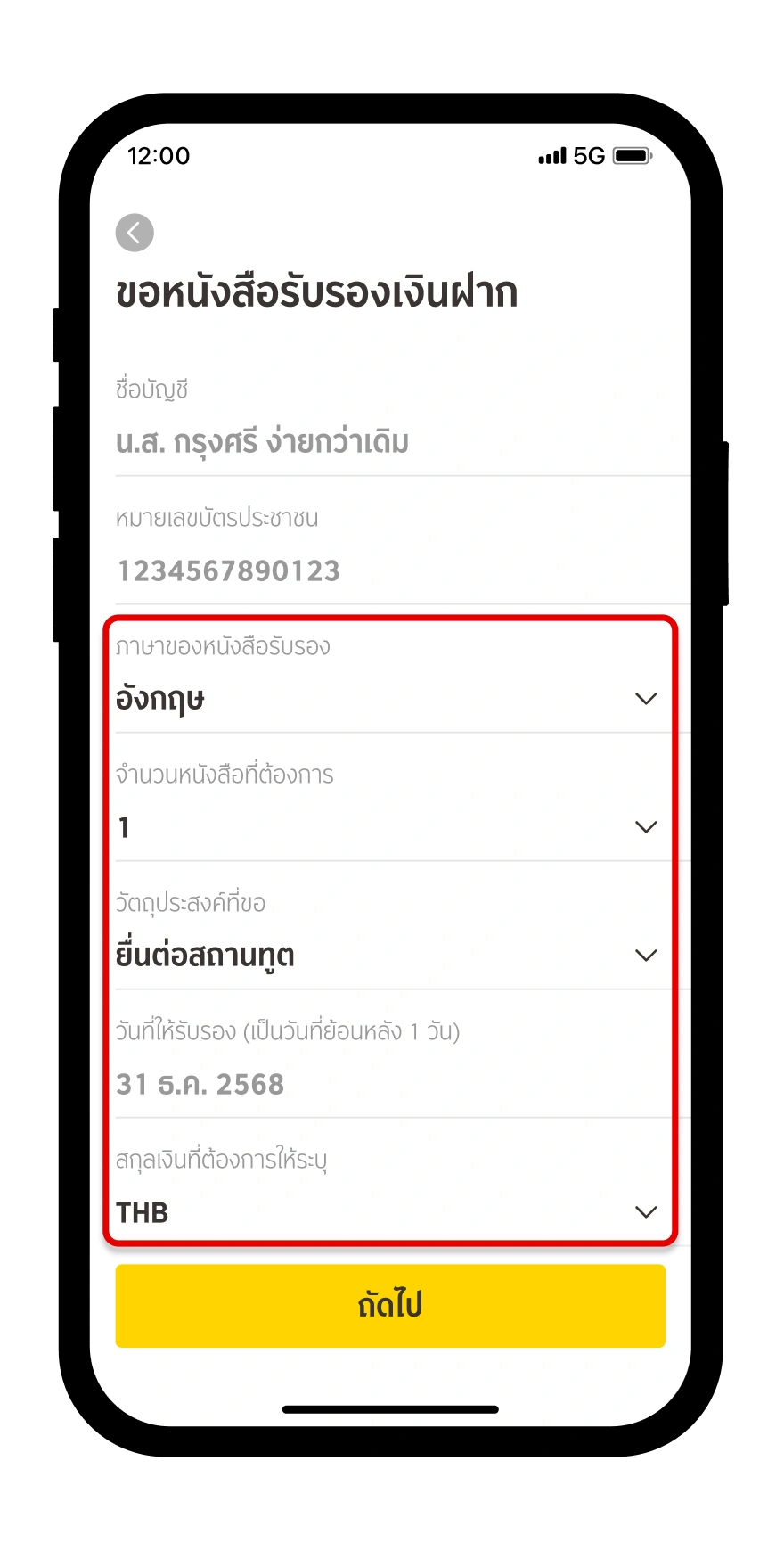The width and height of the screenshot is (784, 1551).
Task: Go back using the arrow icon
Action: point(135,234)
